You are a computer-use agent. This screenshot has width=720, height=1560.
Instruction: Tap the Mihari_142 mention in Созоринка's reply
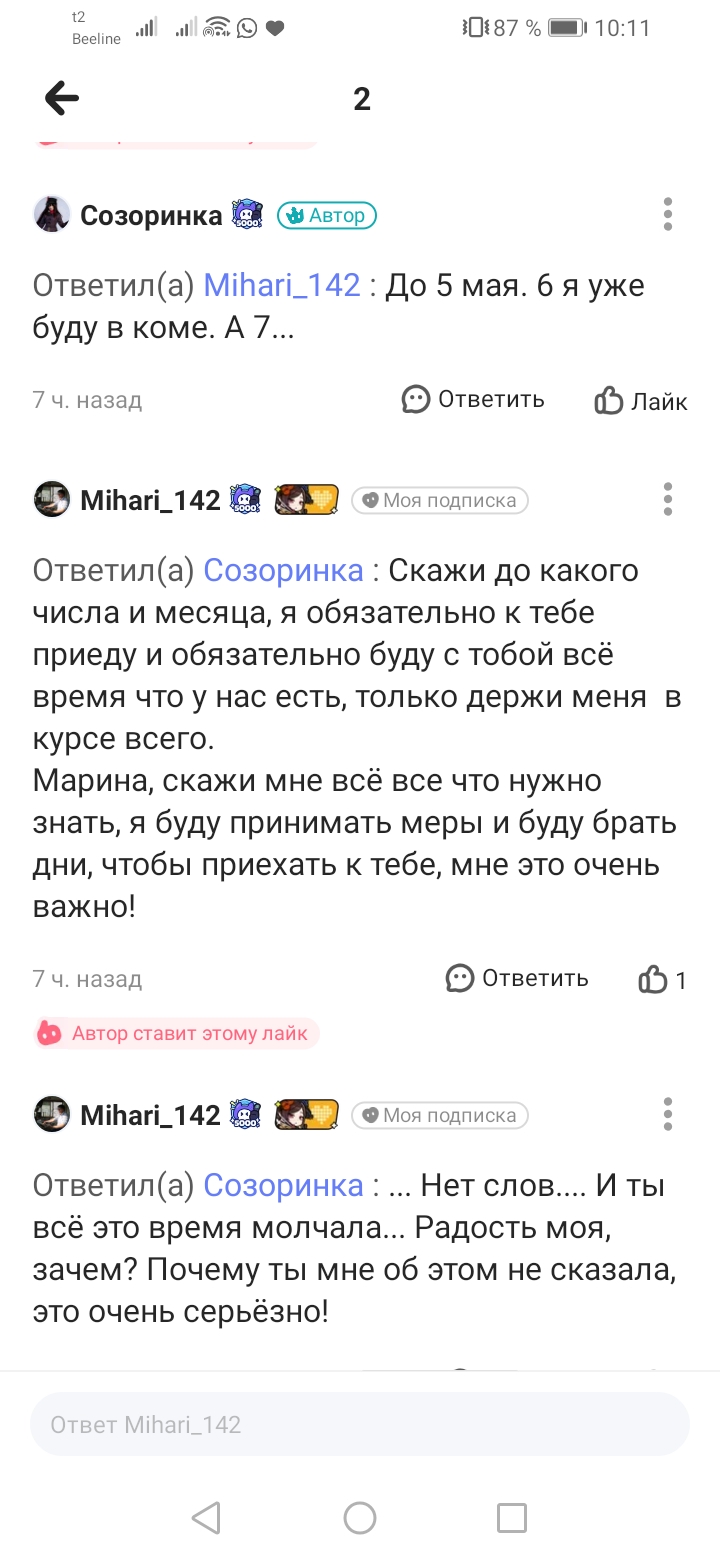coord(282,286)
